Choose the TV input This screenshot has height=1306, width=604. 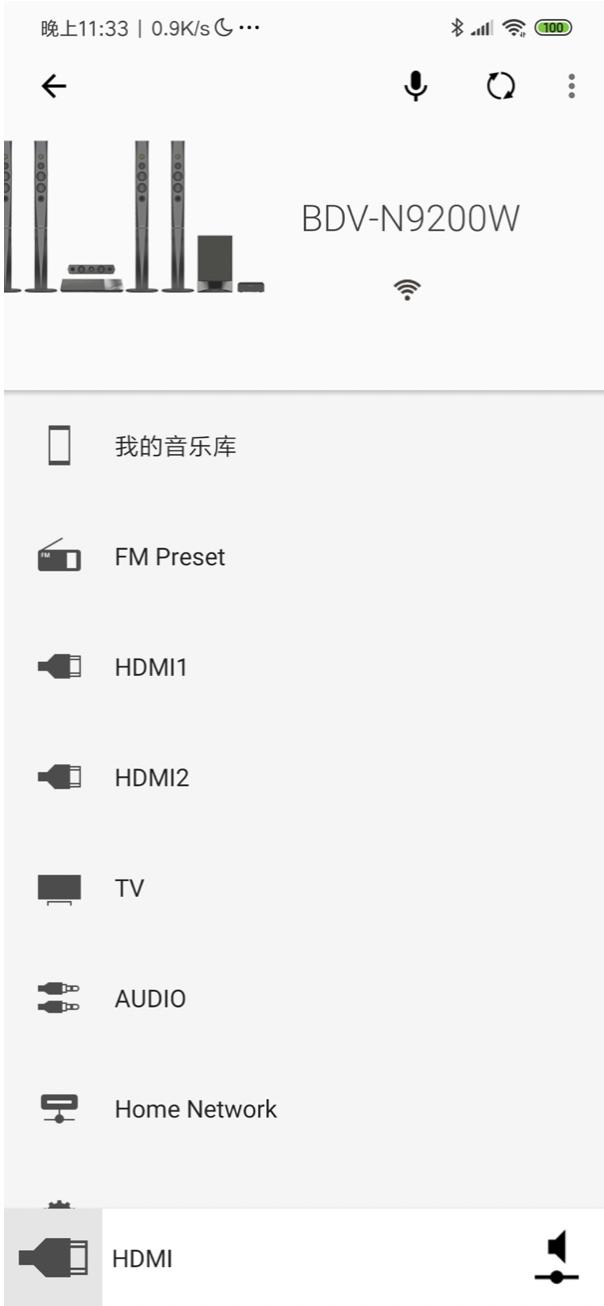pyautogui.click(x=129, y=888)
